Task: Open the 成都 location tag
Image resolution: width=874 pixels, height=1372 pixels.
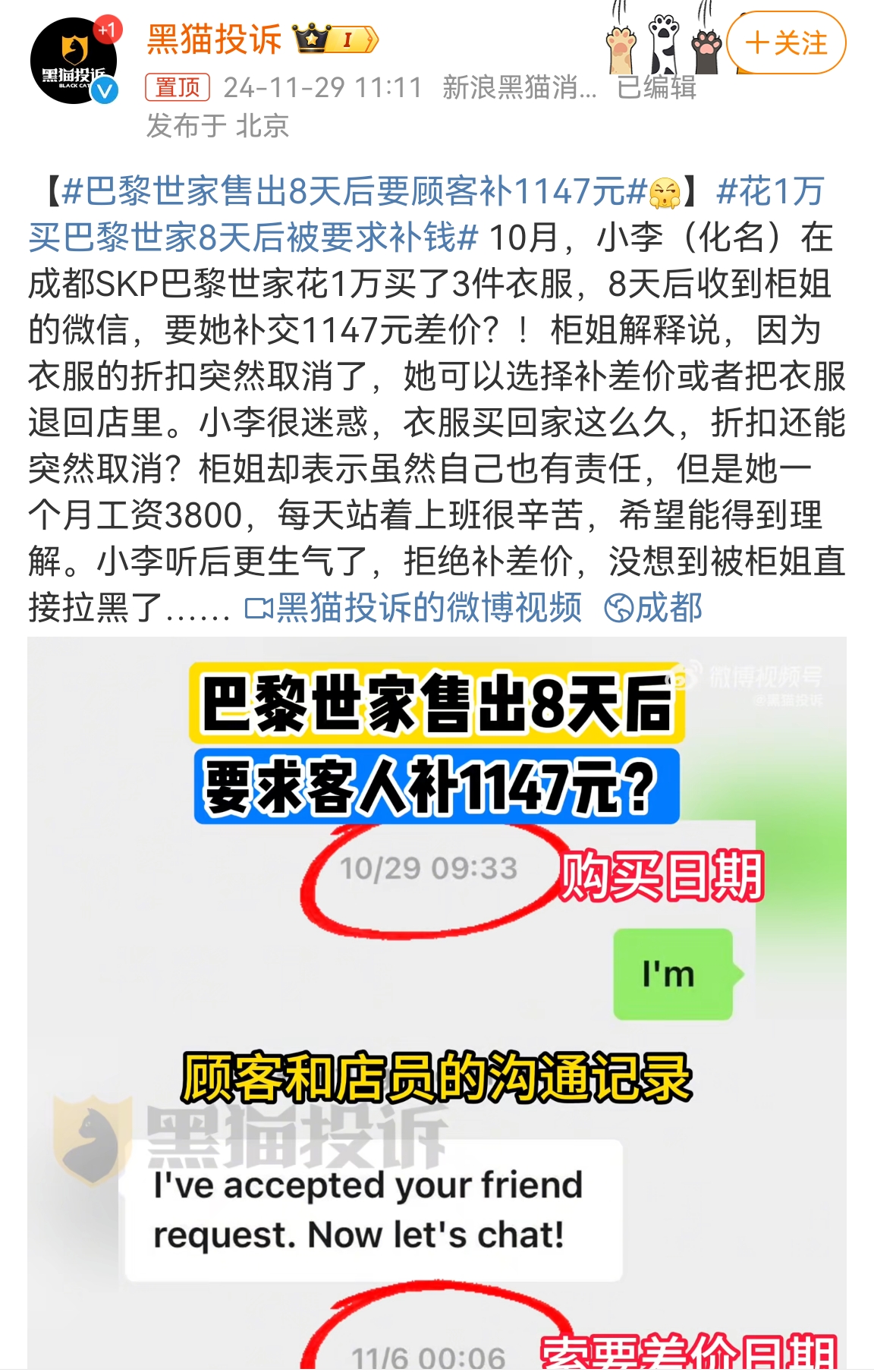Action: (654, 608)
